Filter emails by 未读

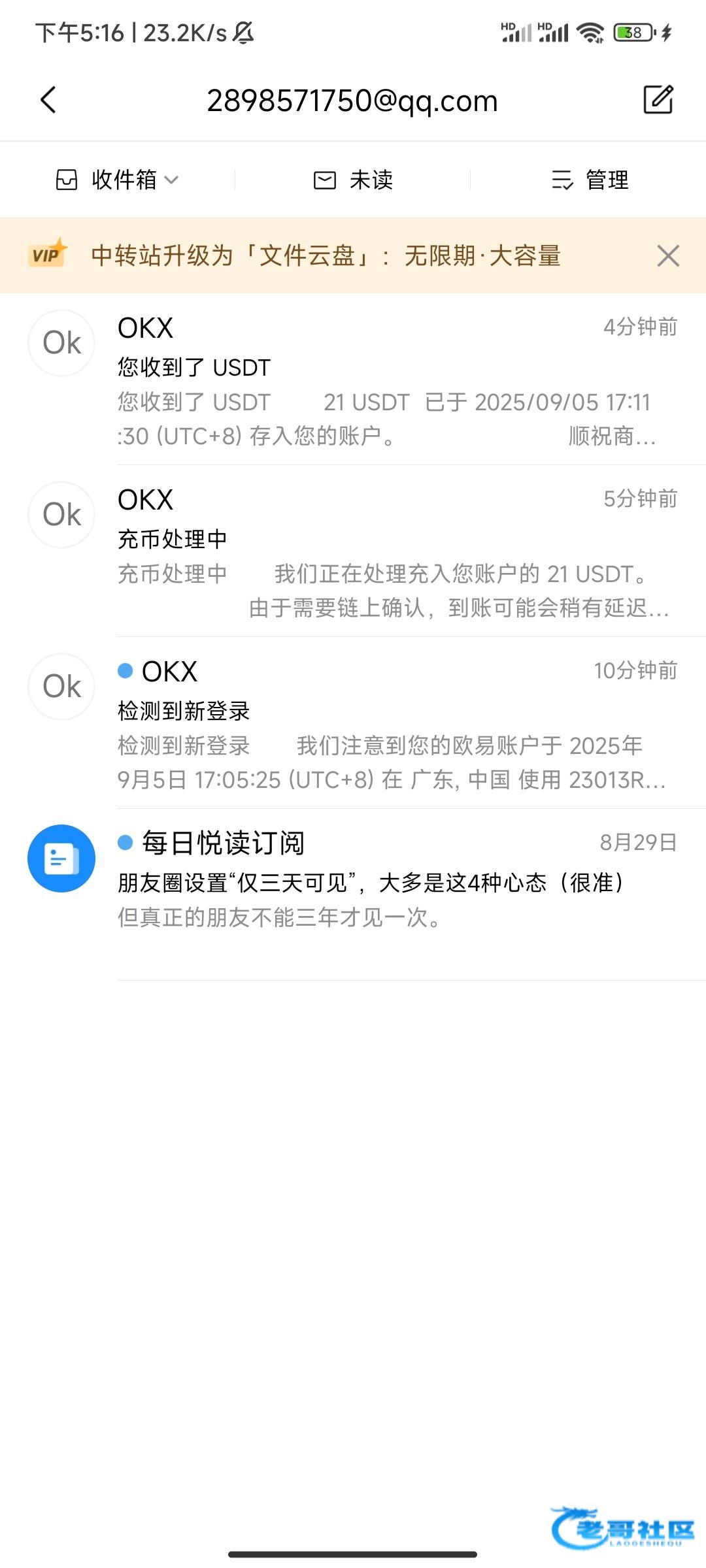pyautogui.click(x=353, y=180)
